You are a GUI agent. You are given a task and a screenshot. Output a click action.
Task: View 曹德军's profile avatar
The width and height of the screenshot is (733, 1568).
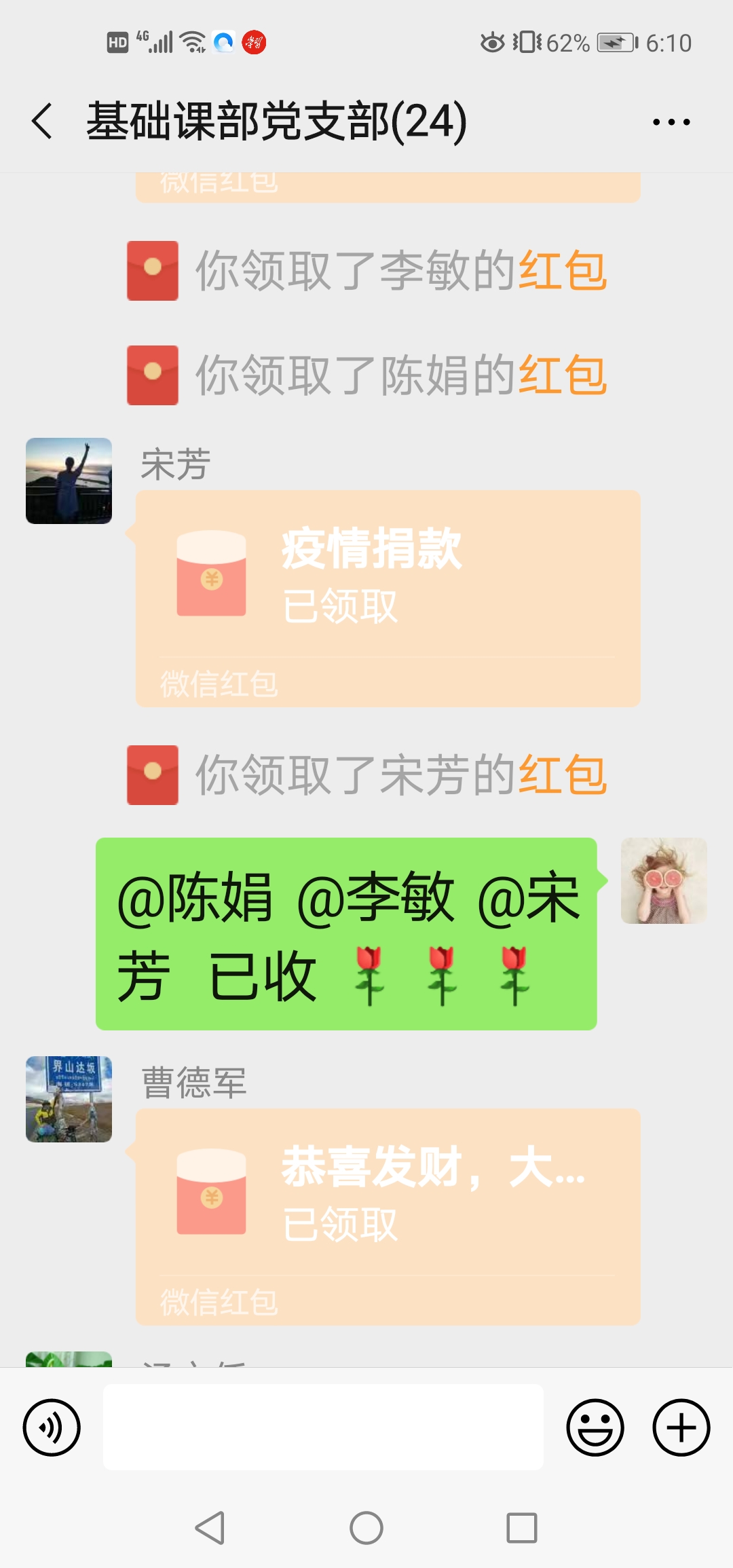(69, 1099)
